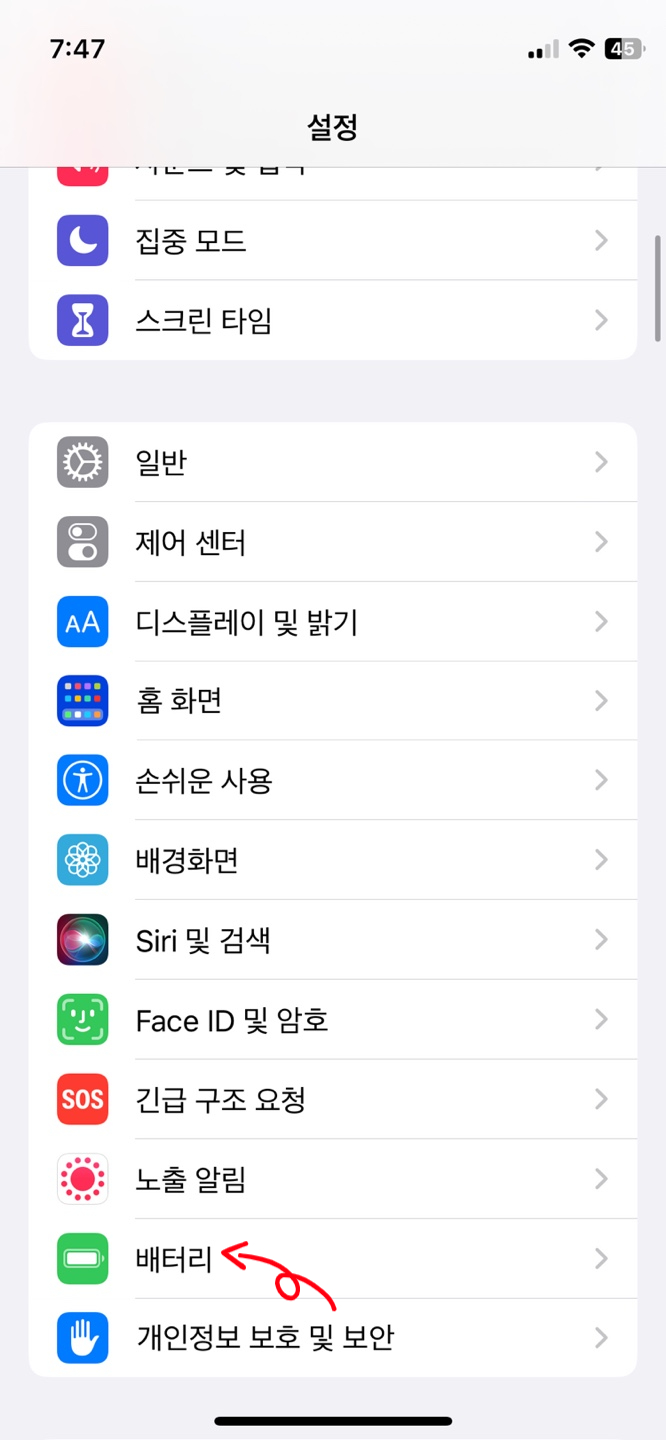Open 노출 알림 settings
666x1440 pixels.
pos(332,1180)
